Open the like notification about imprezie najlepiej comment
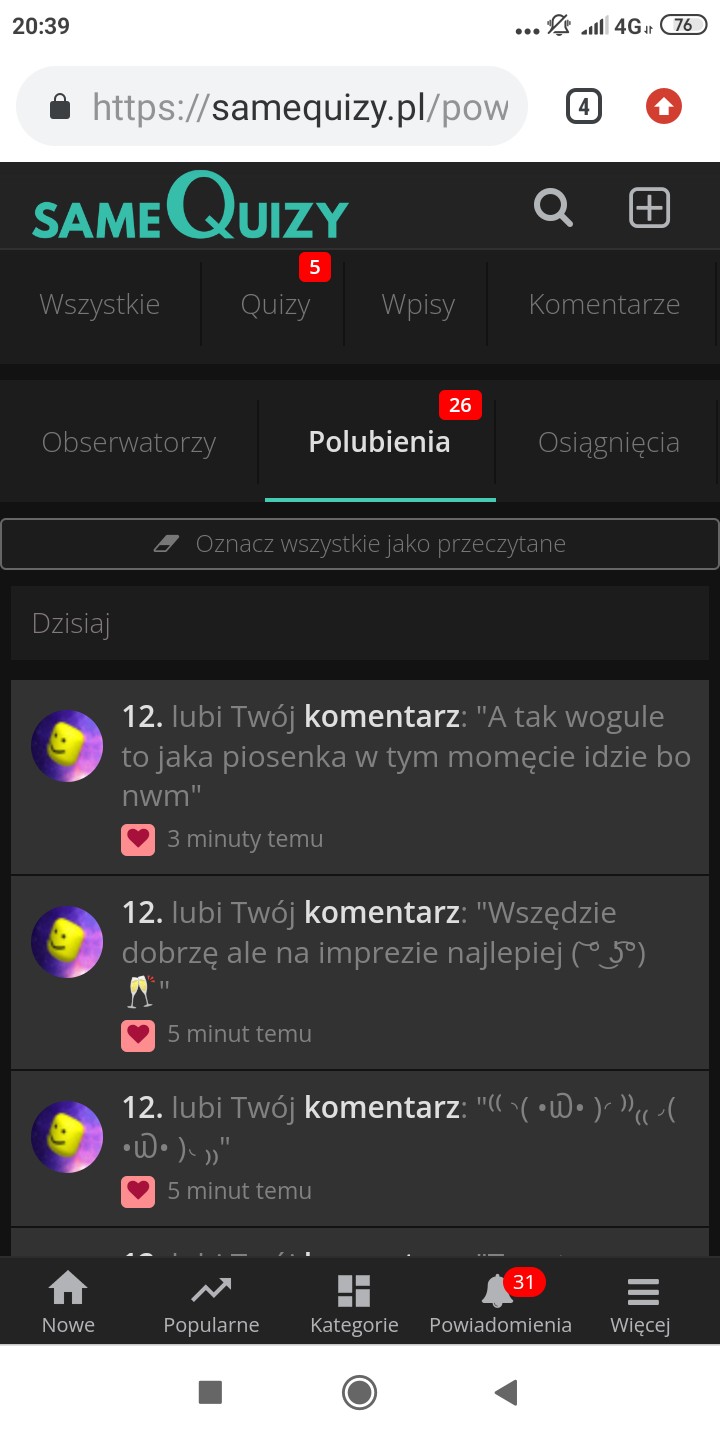 click(405, 952)
